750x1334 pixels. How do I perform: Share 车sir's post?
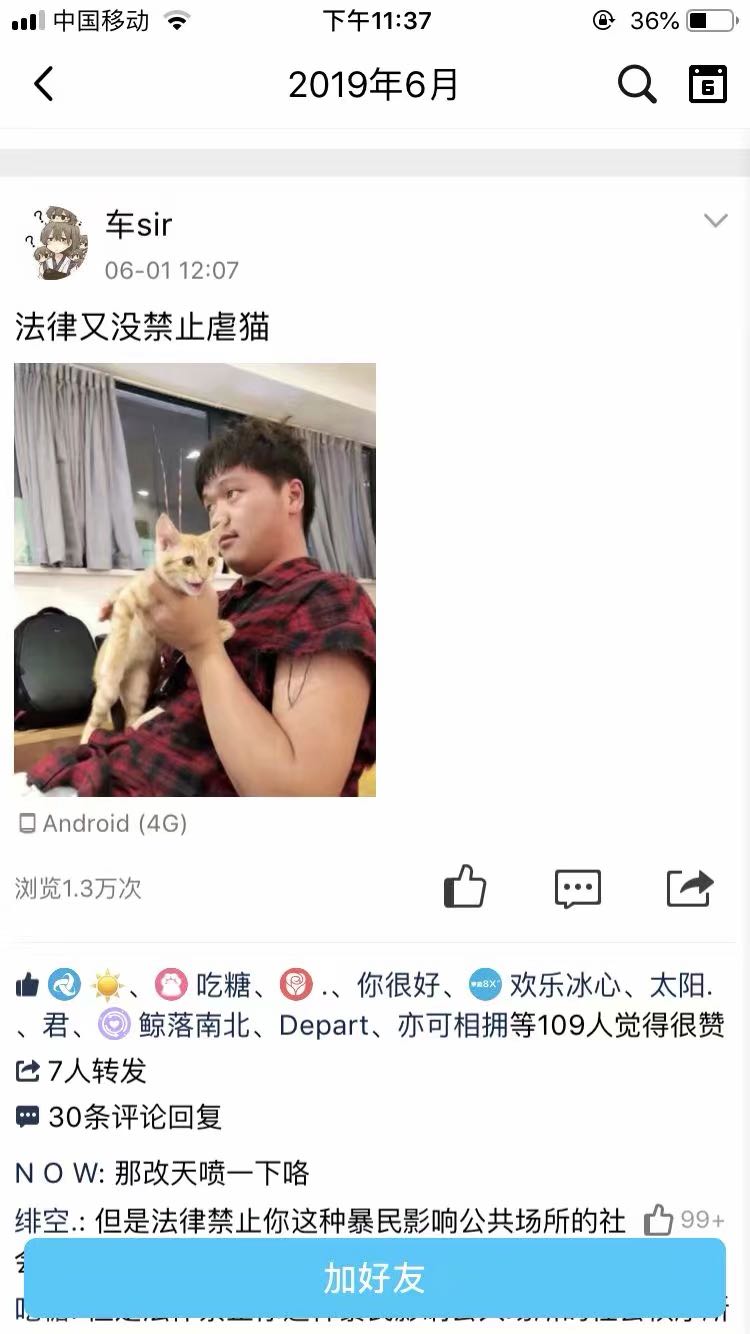point(690,887)
